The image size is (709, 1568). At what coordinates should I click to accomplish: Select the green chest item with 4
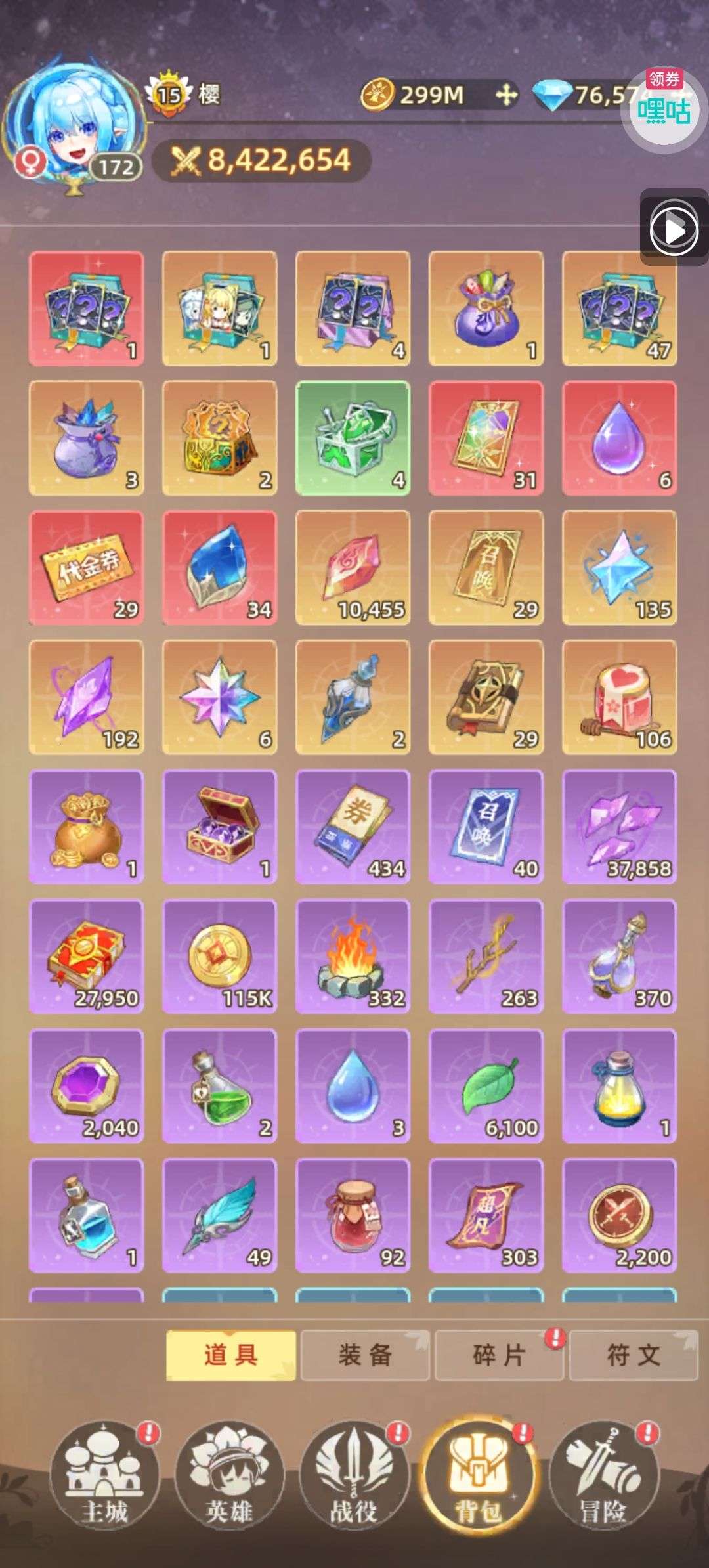click(353, 439)
